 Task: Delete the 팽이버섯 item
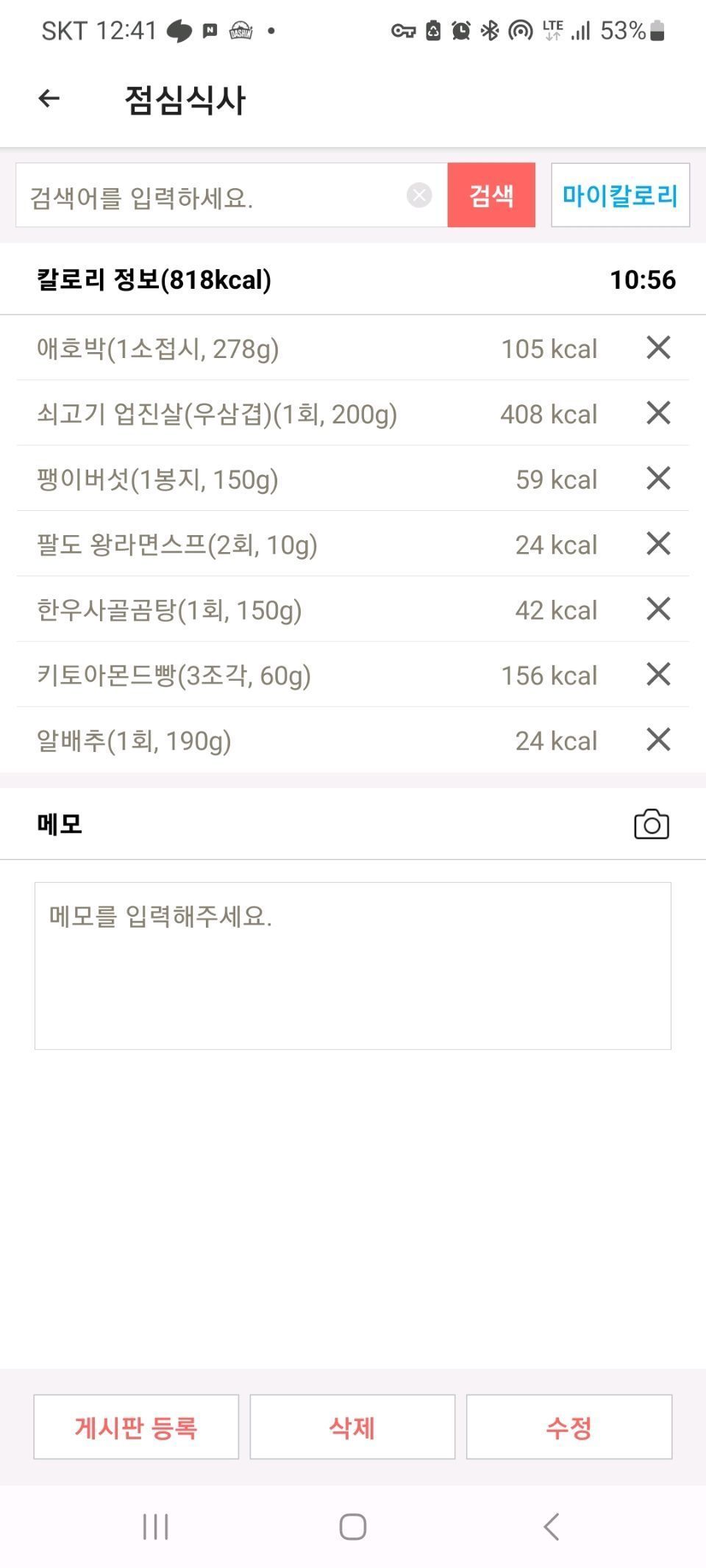[x=658, y=478]
